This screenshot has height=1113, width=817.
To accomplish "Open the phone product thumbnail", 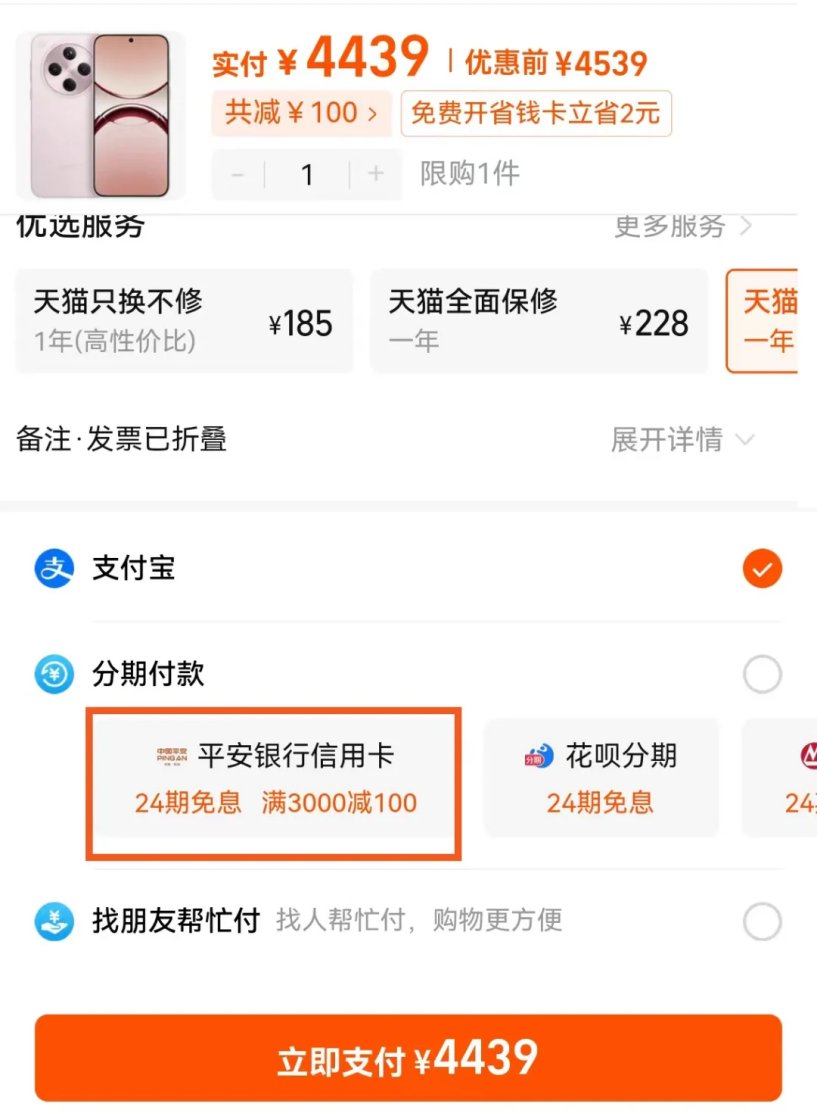I will click(x=100, y=115).
